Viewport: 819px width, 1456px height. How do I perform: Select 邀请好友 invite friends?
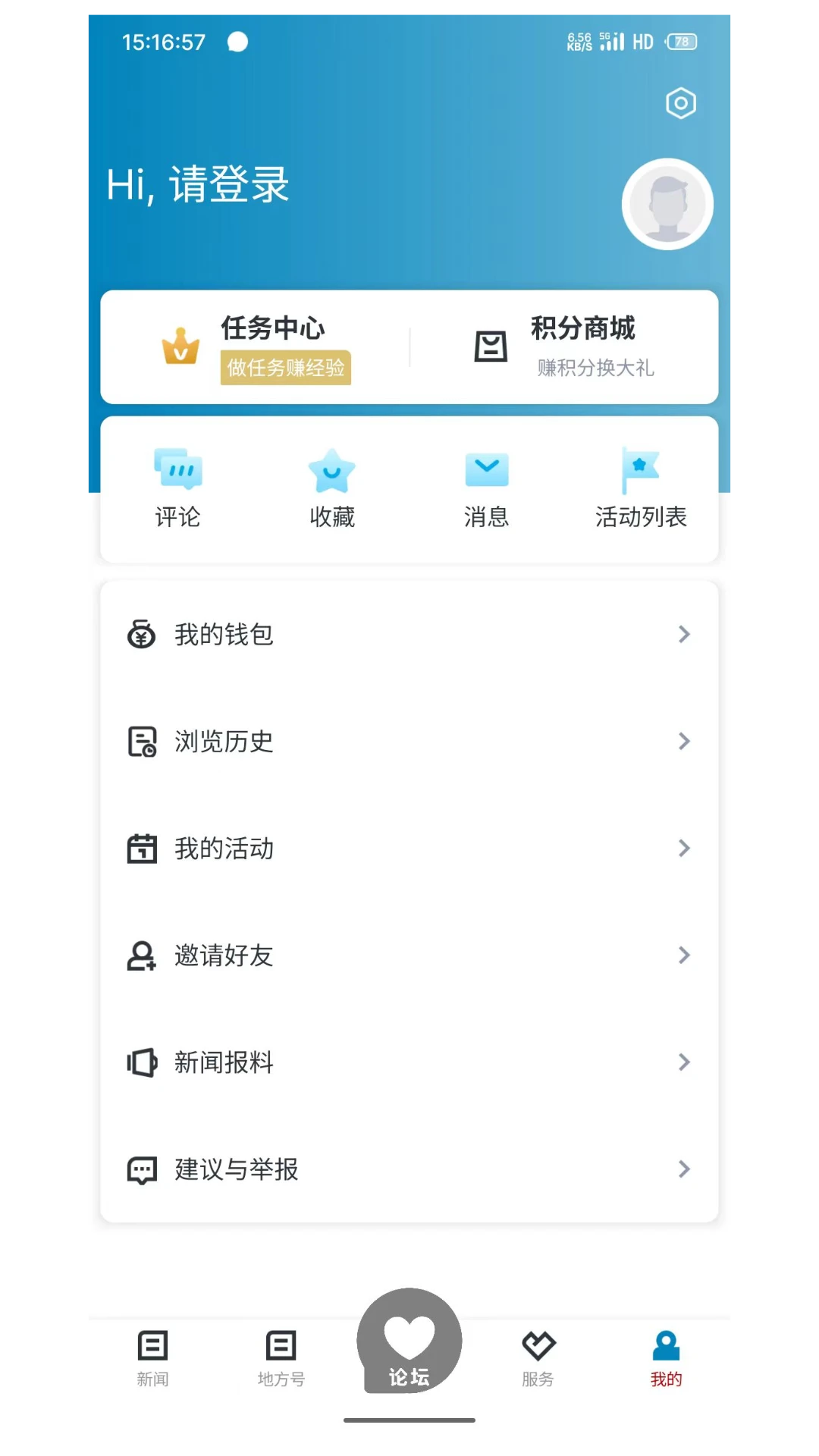click(409, 955)
